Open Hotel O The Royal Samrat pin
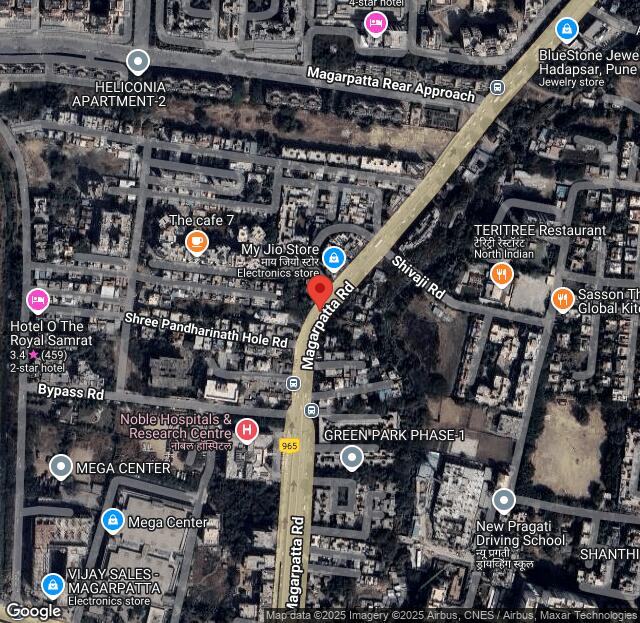 pos(38,299)
